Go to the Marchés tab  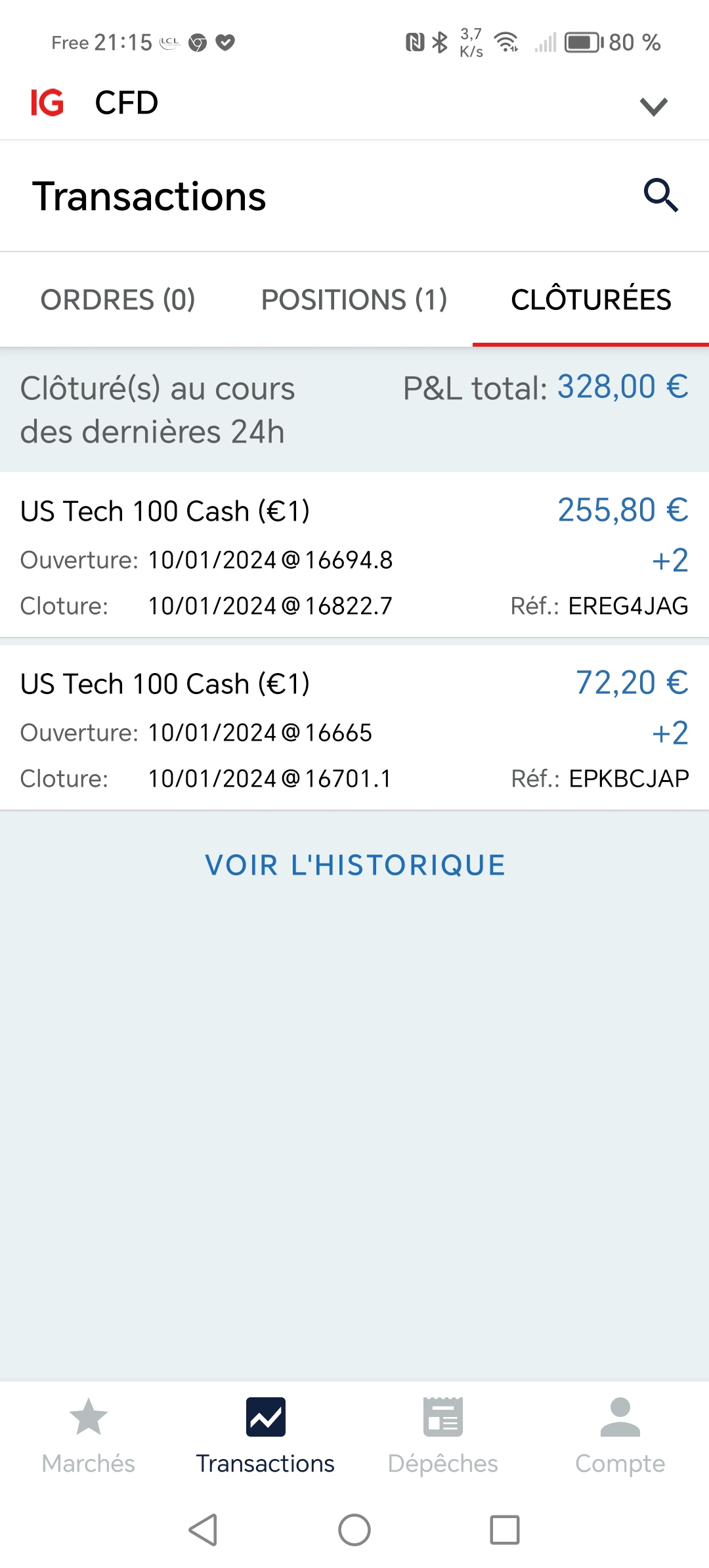pos(89,1435)
